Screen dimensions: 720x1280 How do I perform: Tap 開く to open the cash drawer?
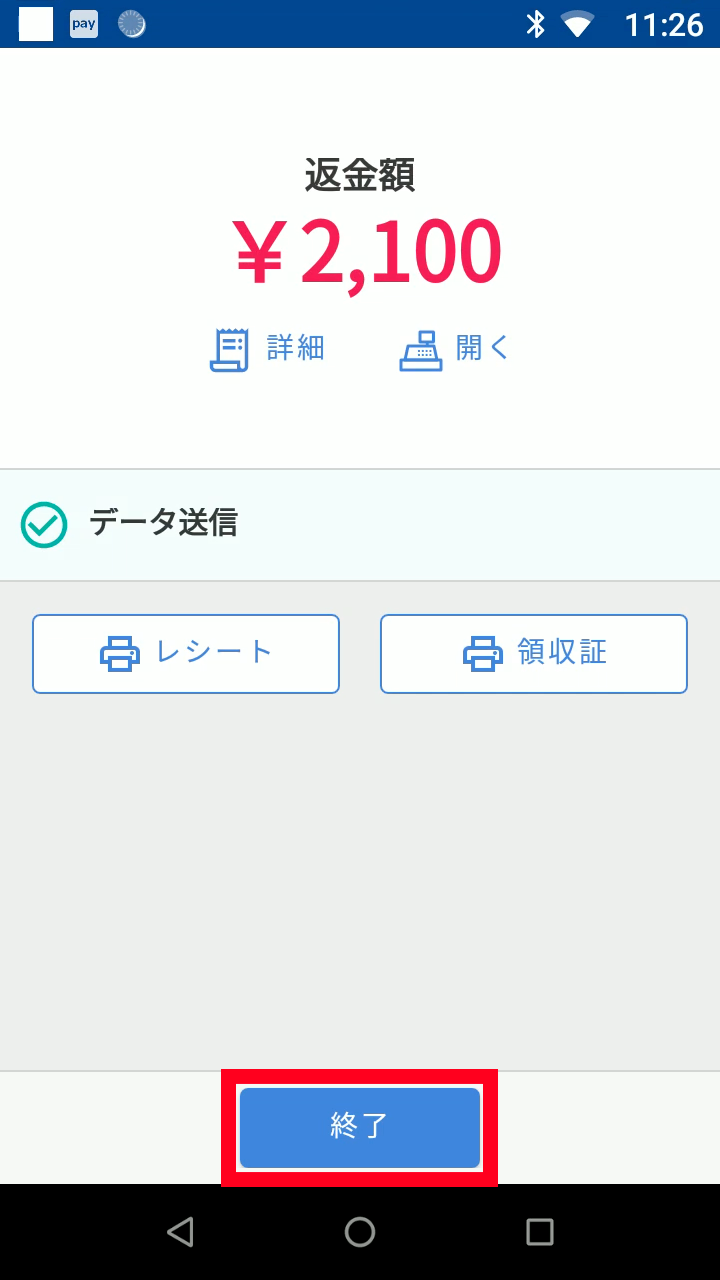(x=455, y=349)
